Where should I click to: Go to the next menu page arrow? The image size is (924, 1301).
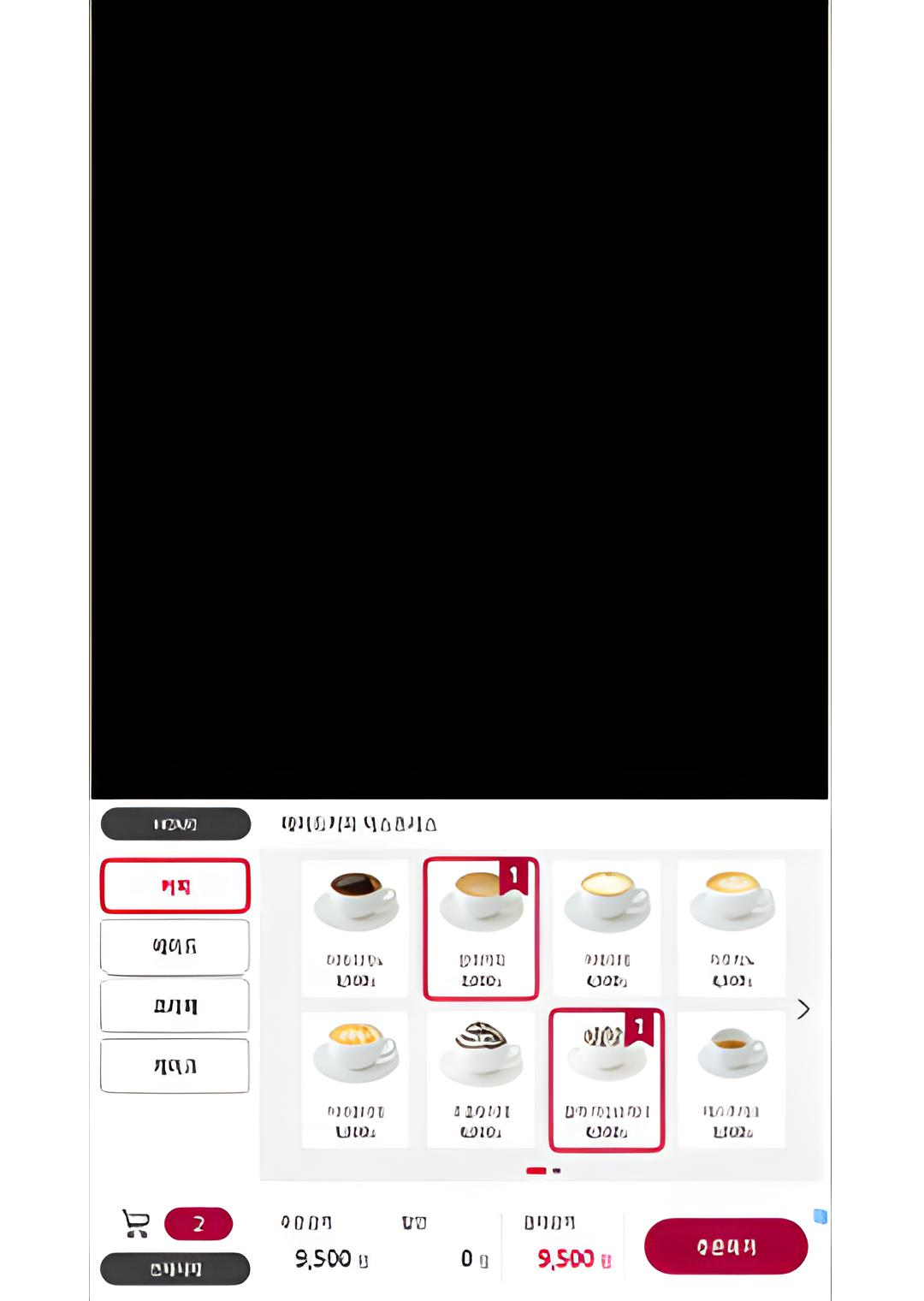click(x=803, y=1010)
